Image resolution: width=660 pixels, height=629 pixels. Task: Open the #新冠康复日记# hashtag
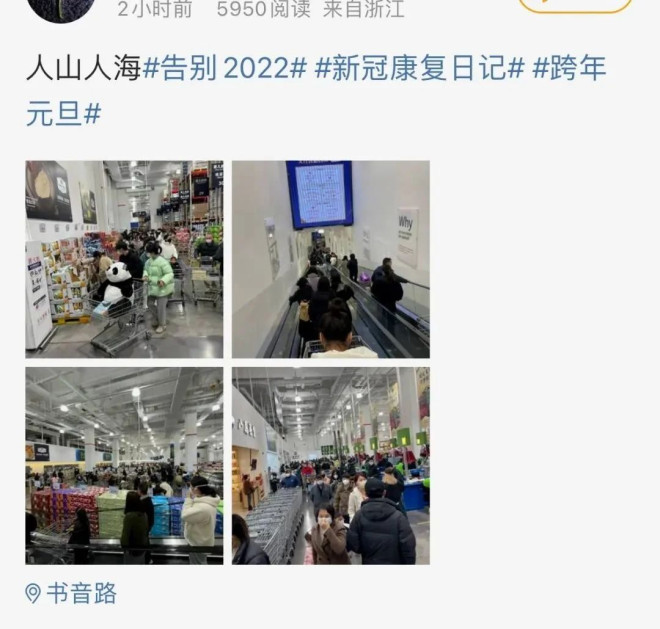click(420, 69)
